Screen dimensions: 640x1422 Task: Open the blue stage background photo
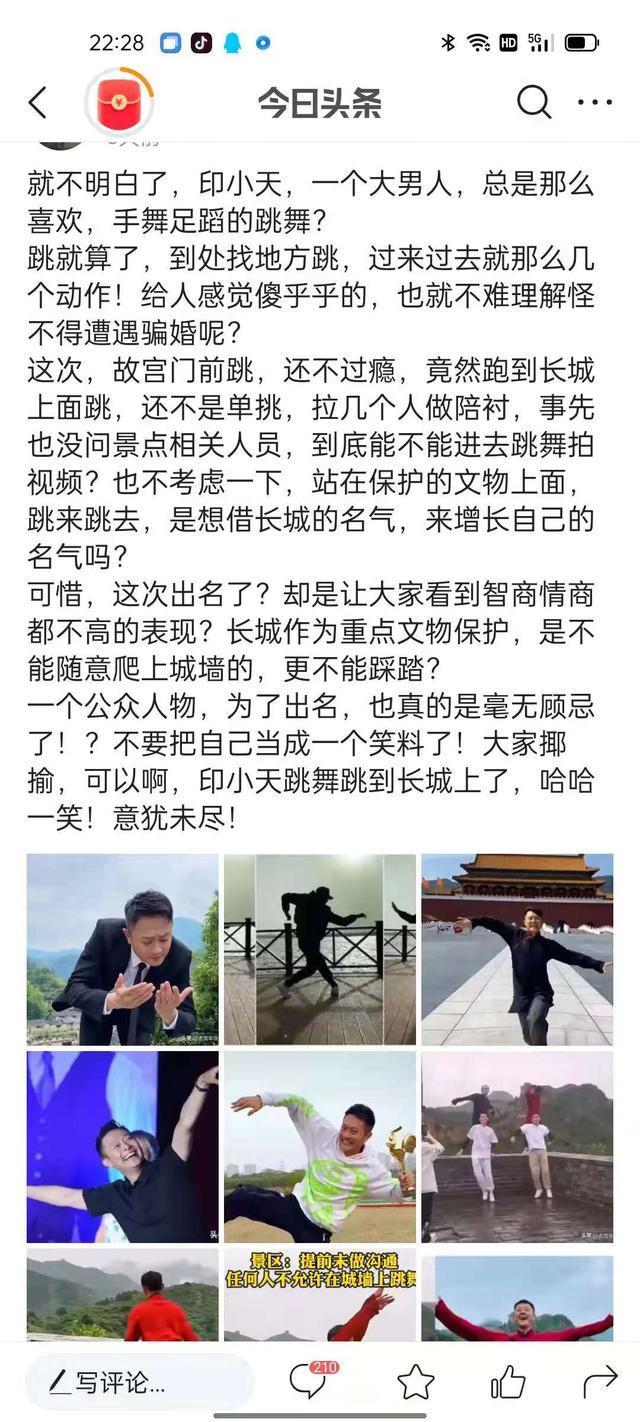coord(122,1146)
